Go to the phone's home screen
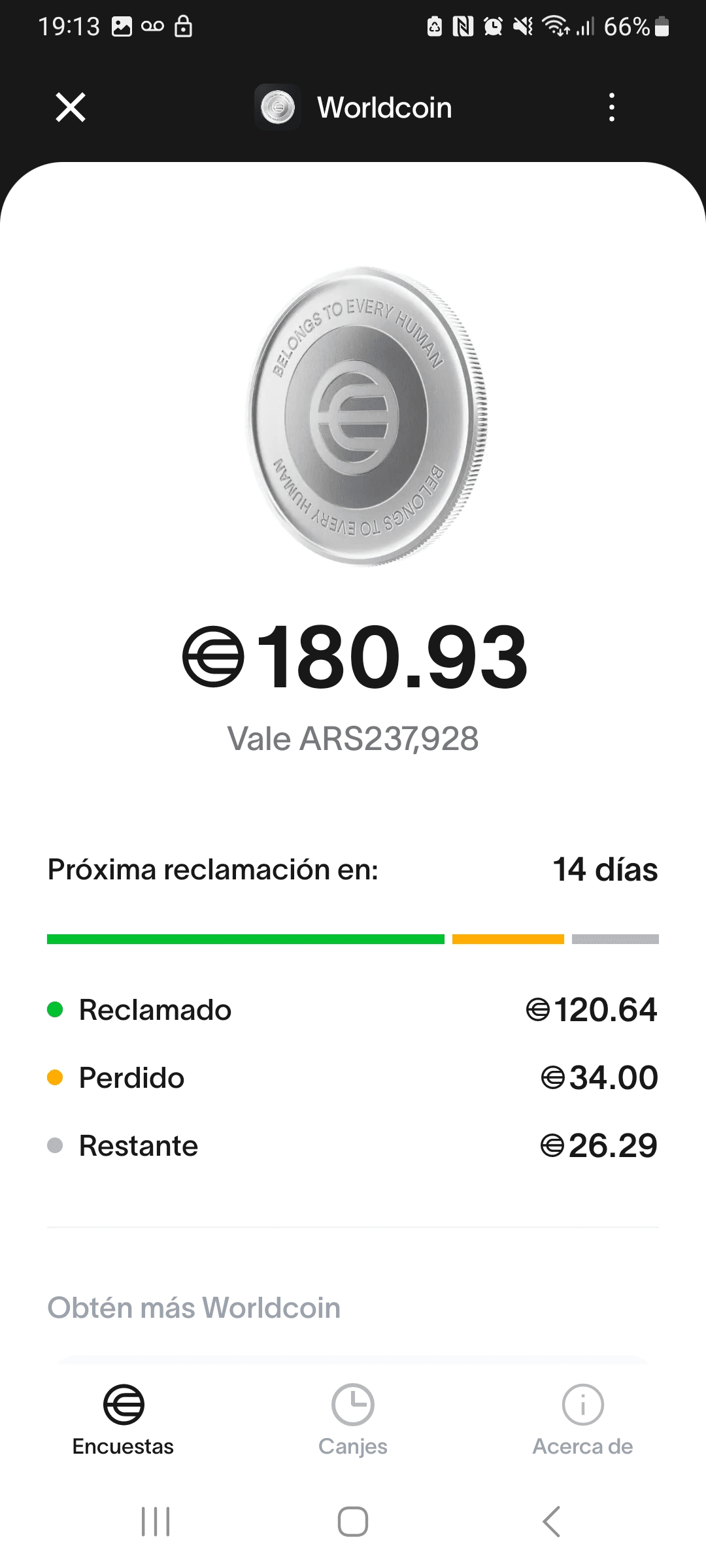Screen dimensions: 706x1568 [x=353, y=1522]
